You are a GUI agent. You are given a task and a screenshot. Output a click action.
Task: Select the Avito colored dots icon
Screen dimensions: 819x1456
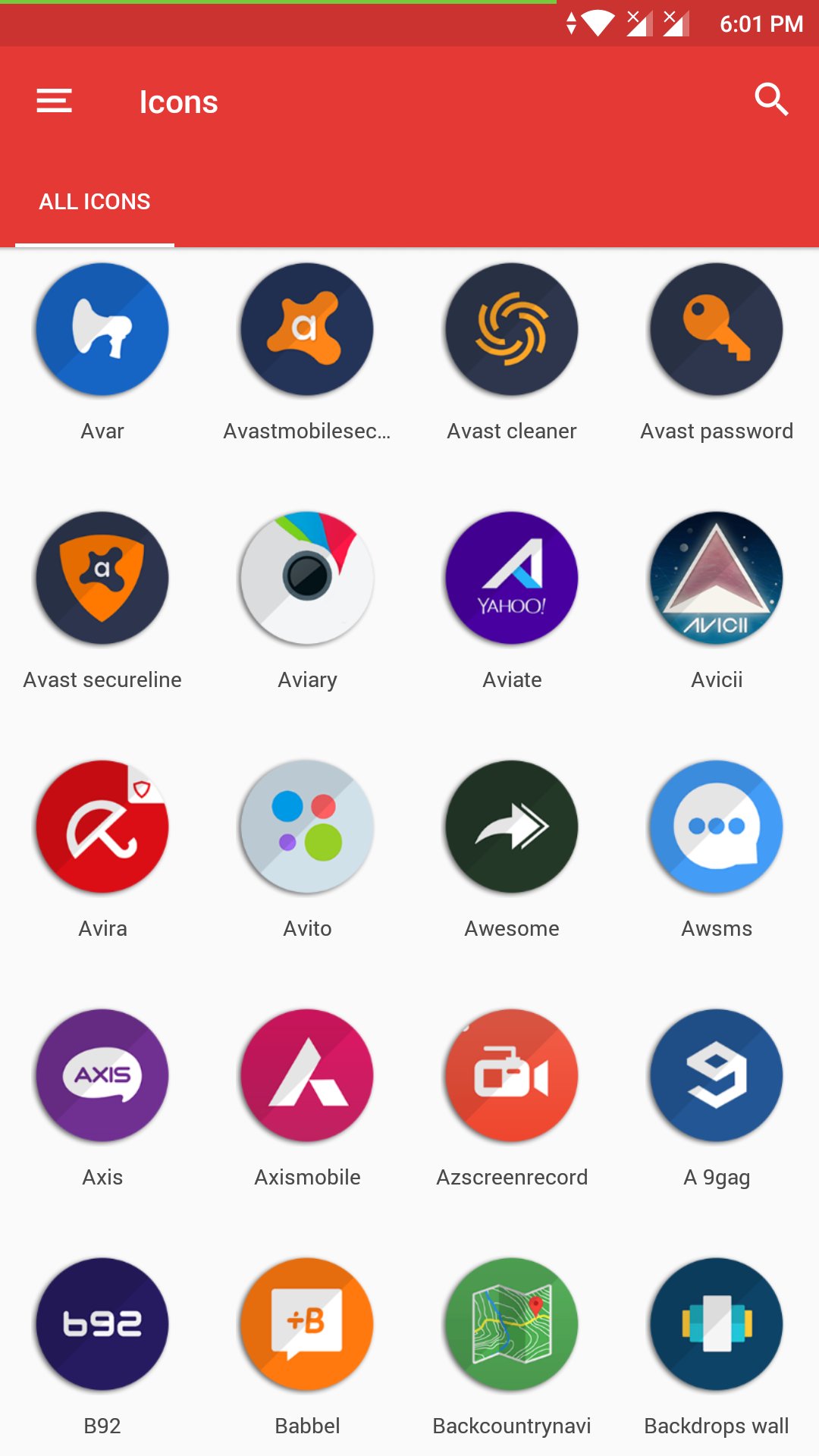pos(306,826)
